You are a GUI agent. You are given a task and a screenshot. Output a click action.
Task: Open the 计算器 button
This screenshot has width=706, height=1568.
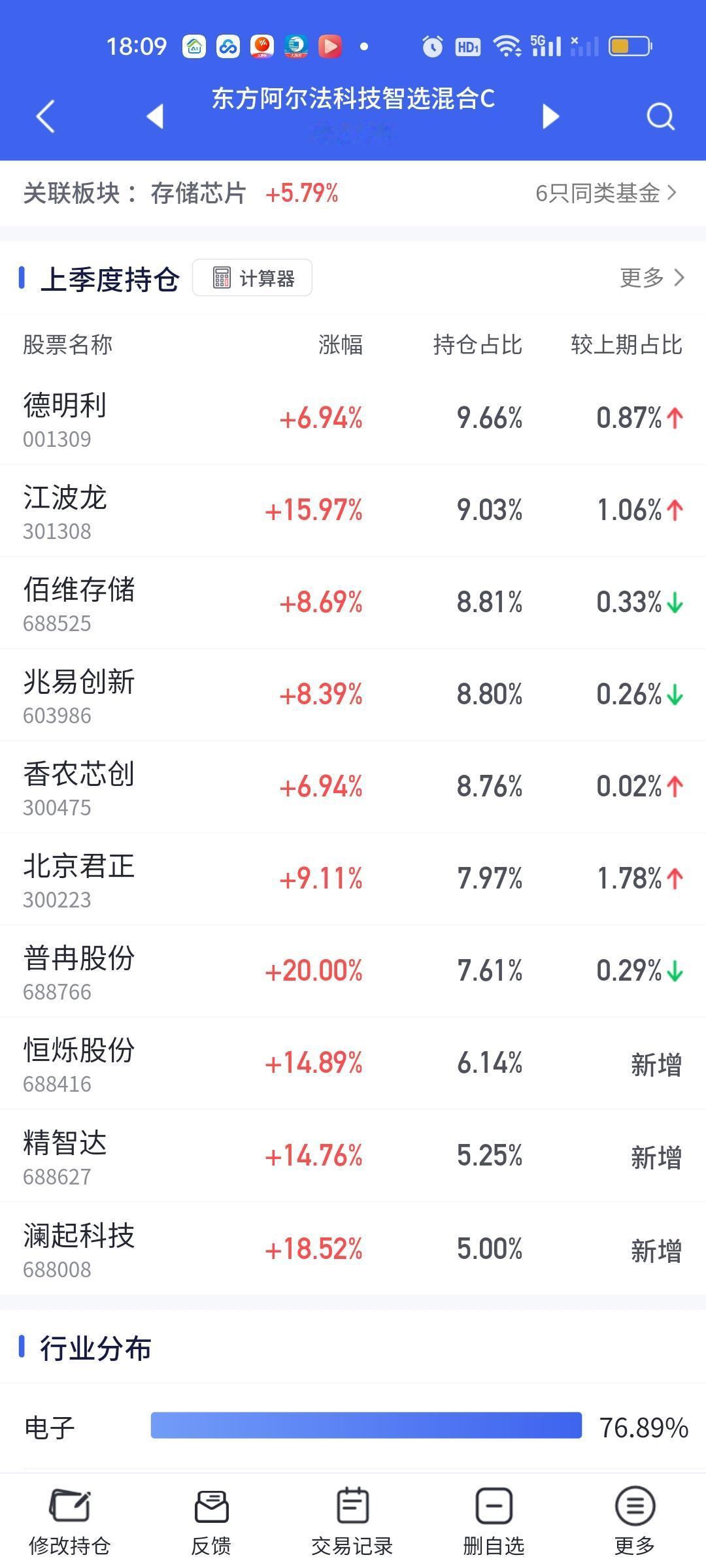(x=252, y=278)
